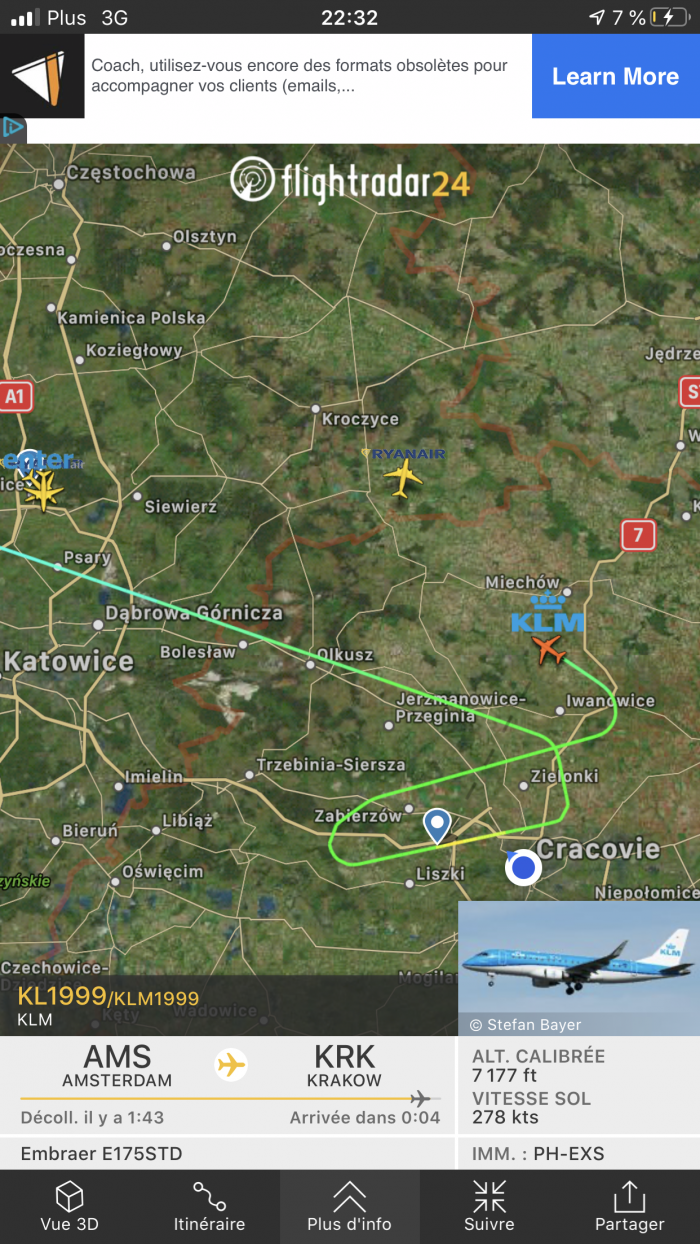
Task: Open the 3D view (Vue 3D)
Action: pos(69,1206)
